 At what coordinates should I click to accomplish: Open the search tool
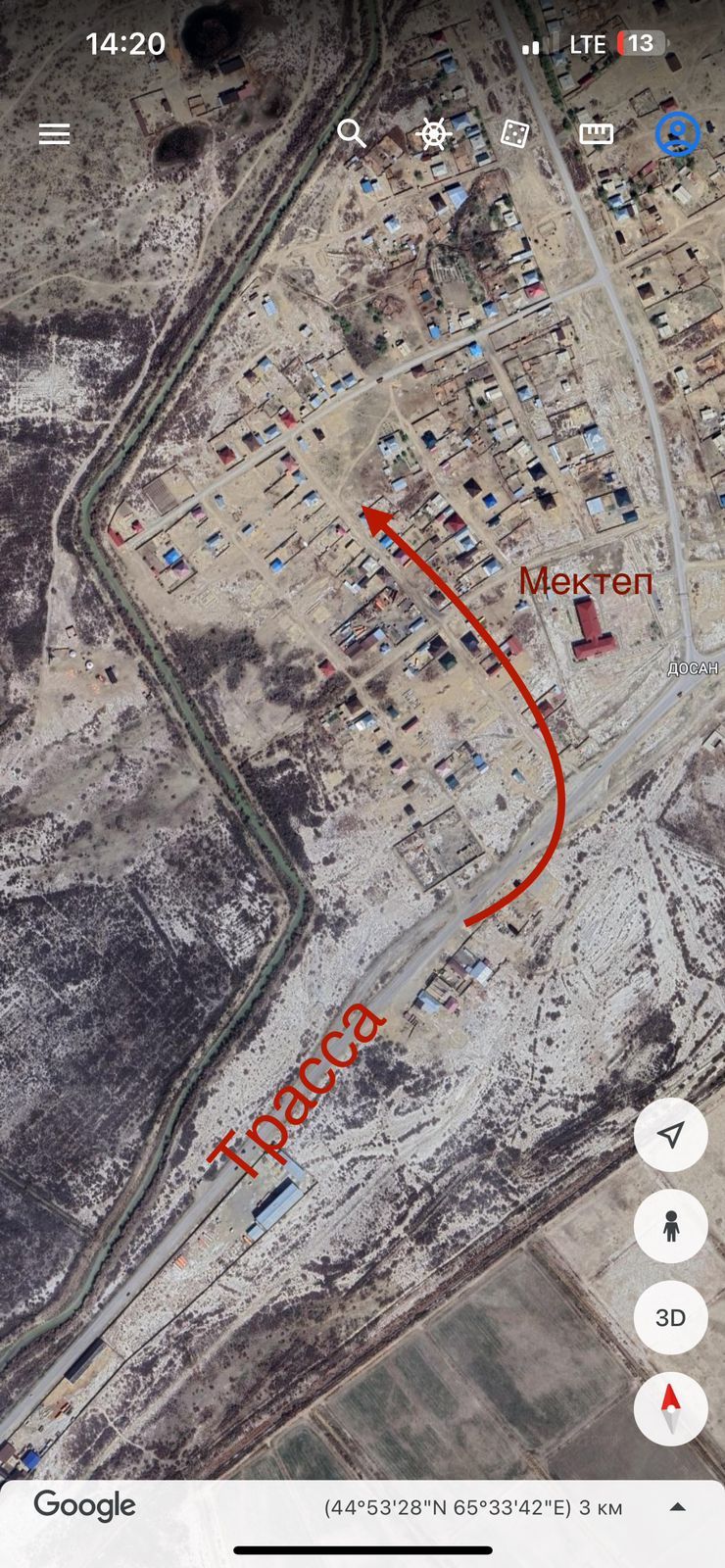[352, 133]
